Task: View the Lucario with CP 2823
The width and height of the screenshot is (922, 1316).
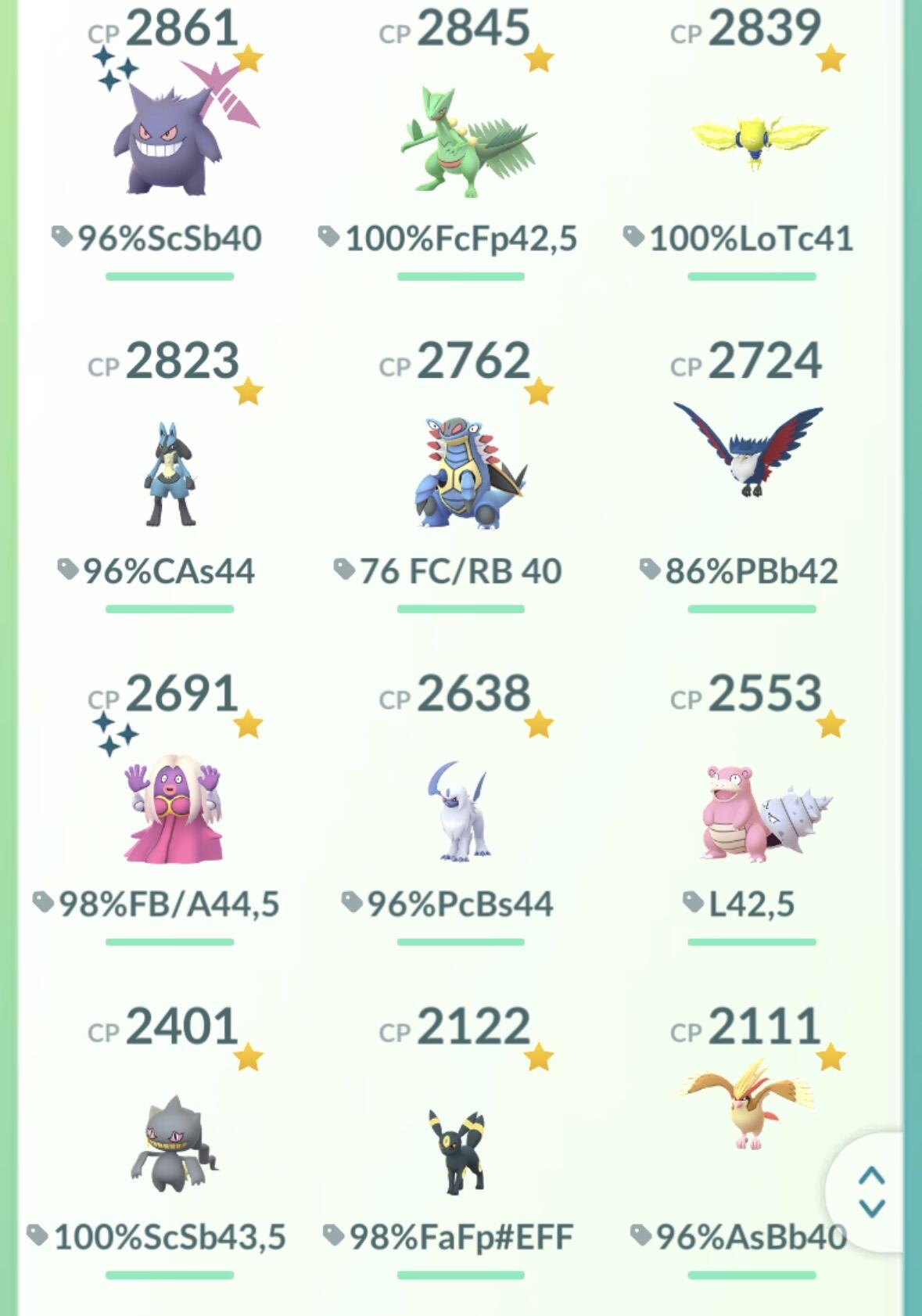Action: pos(169,475)
